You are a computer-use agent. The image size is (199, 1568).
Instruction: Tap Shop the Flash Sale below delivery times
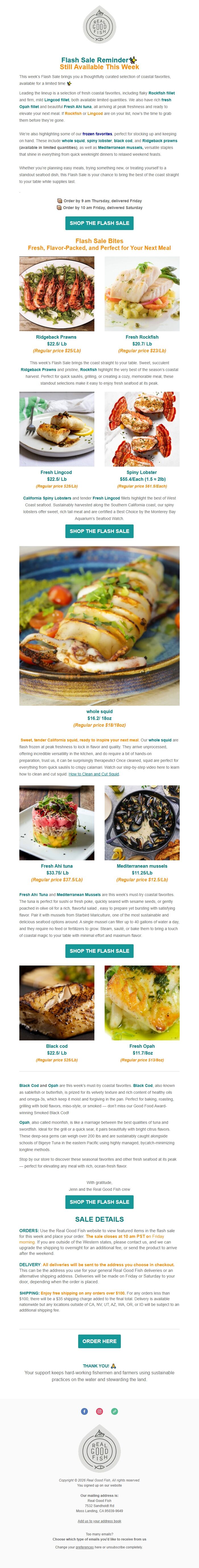point(99,223)
